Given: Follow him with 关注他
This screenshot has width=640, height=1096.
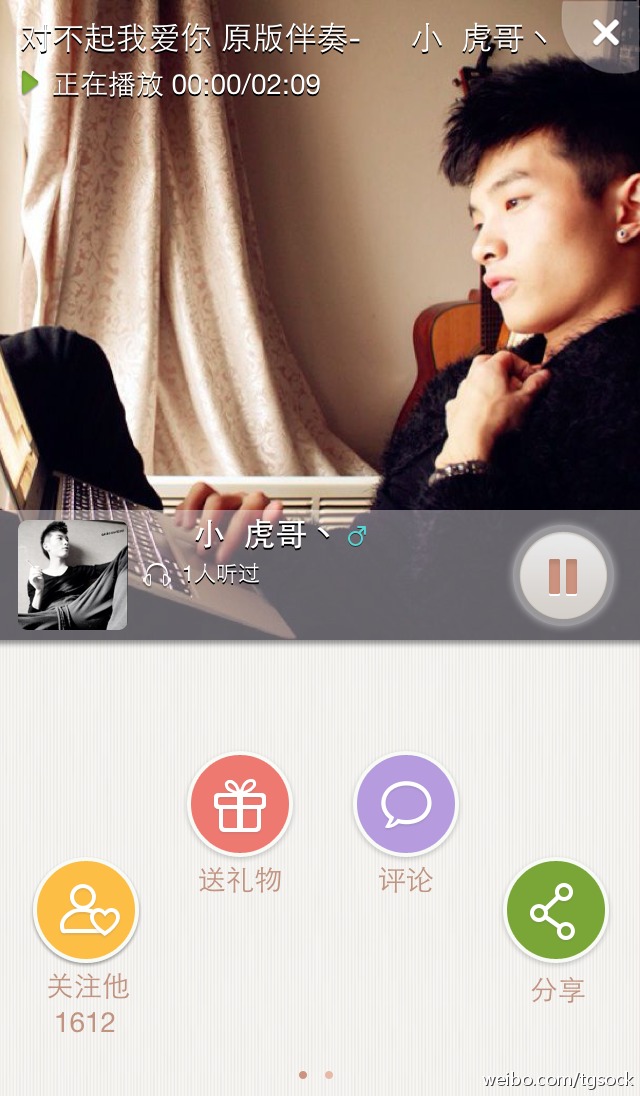Looking at the screenshot, I should tap(86, 911).
